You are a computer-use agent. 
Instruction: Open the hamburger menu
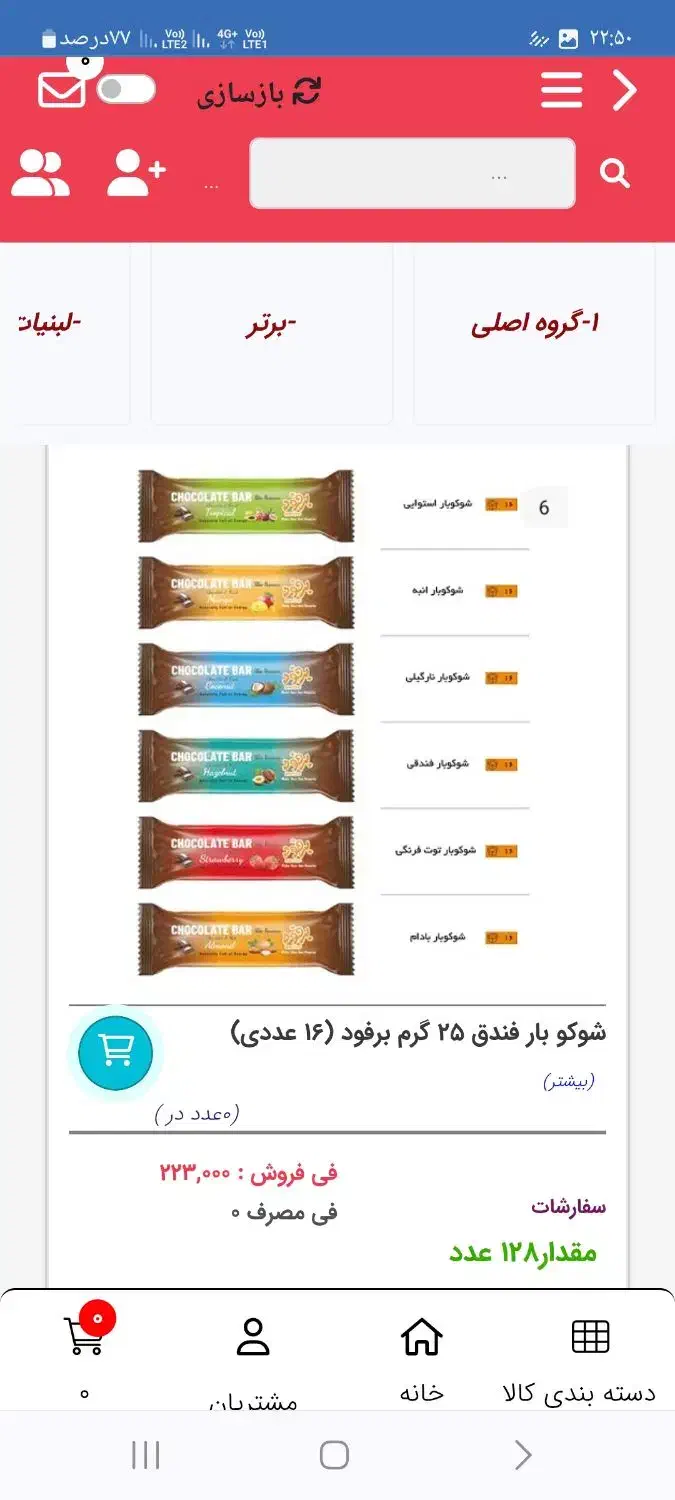point(561,91)
